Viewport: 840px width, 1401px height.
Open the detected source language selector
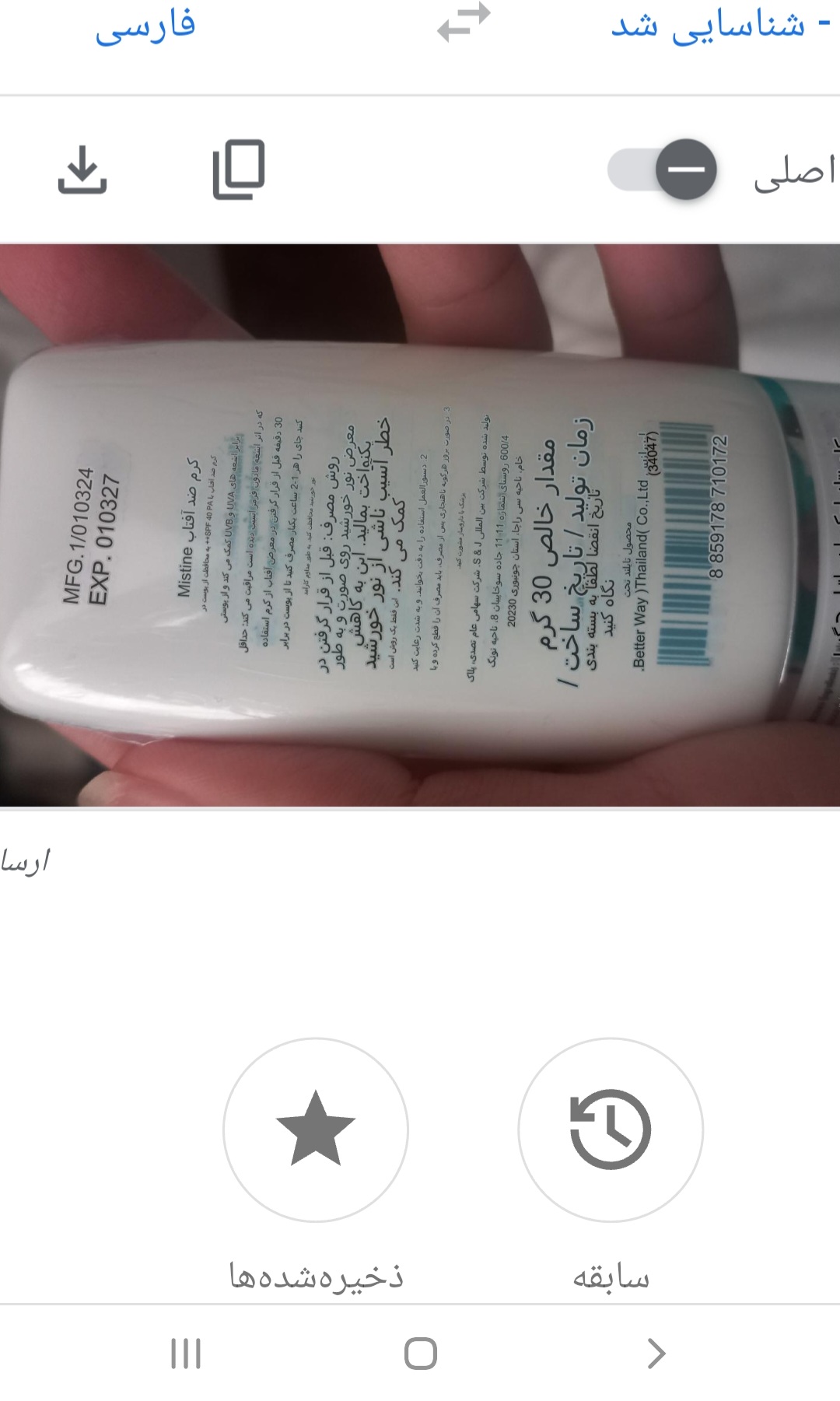(721, 24)
